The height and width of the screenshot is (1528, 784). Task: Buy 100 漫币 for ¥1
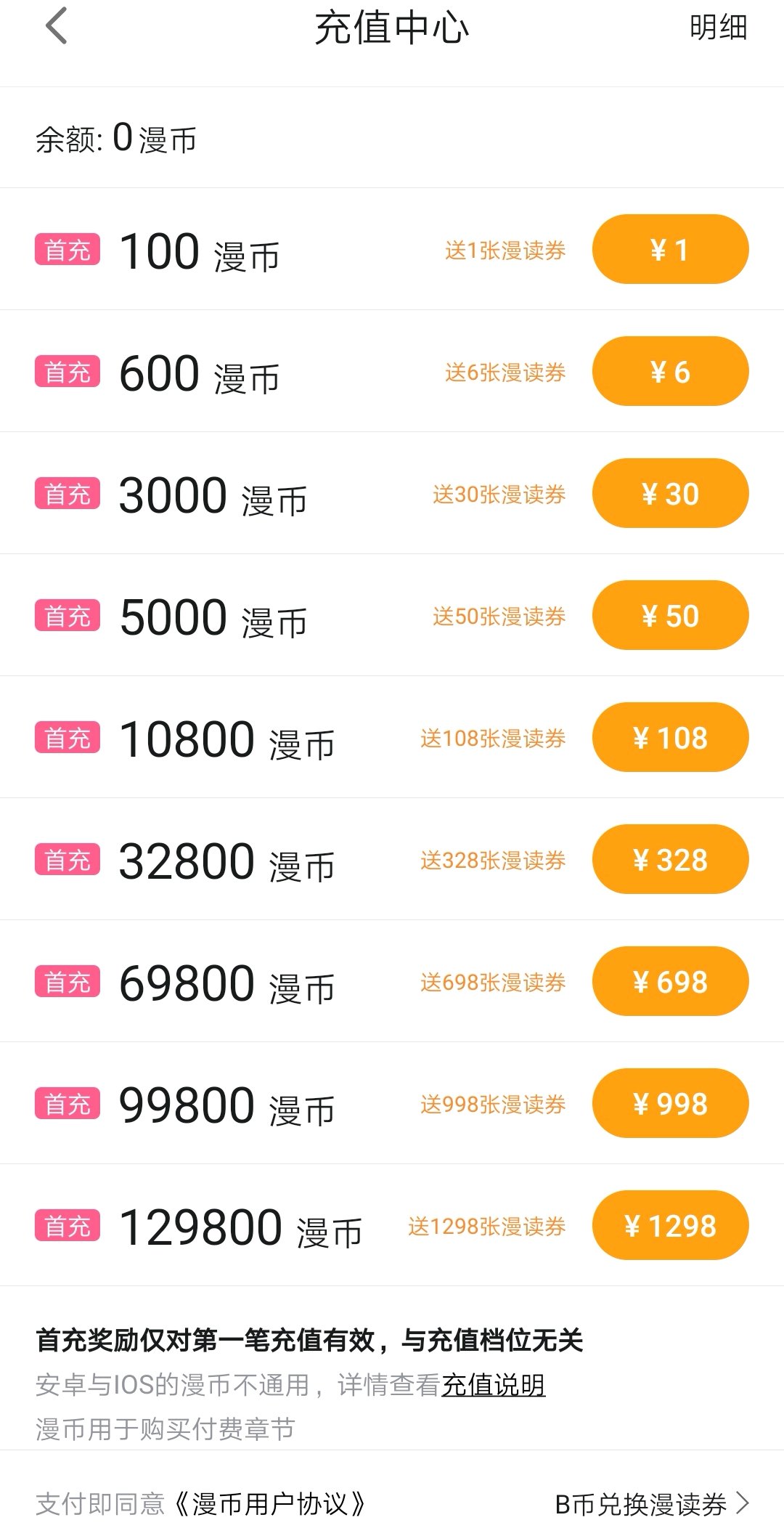coord(670,249)
